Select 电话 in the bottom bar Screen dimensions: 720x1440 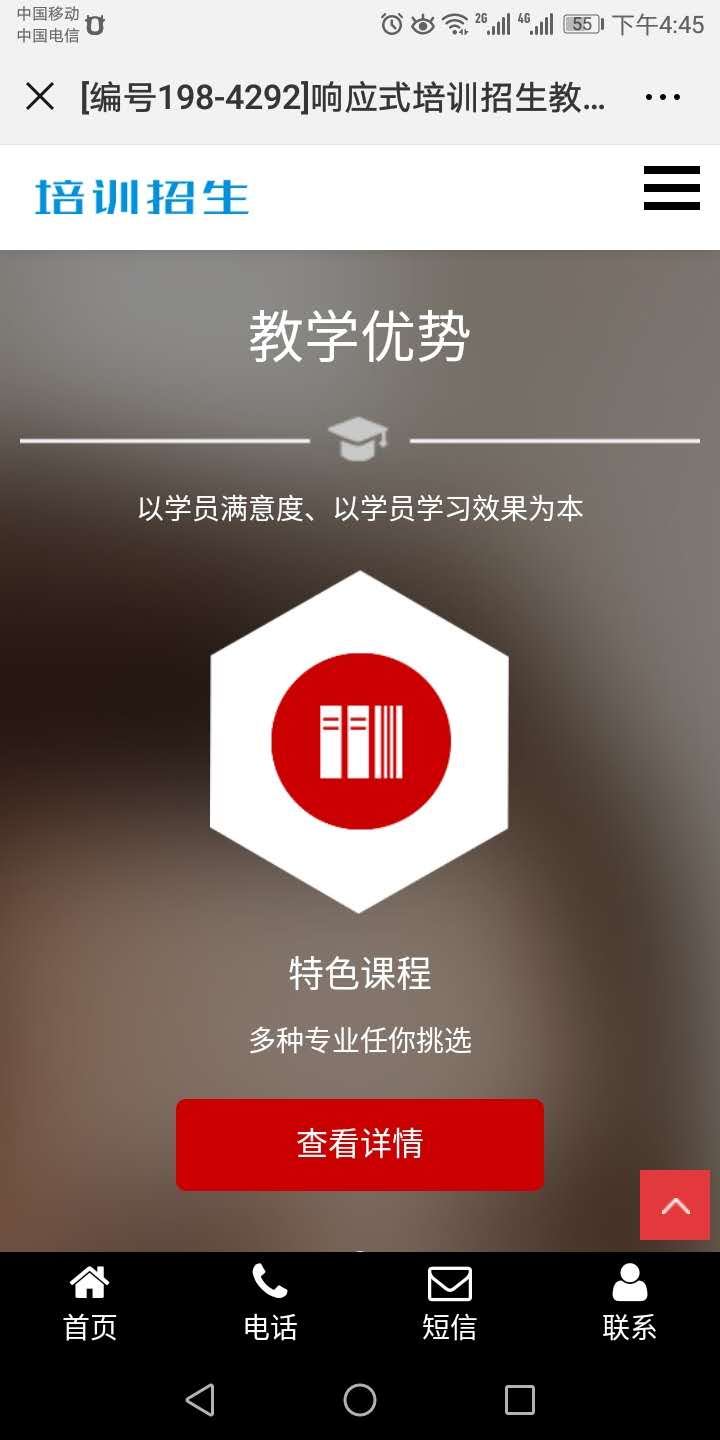pyautogui.click(x=270, y=1302)
